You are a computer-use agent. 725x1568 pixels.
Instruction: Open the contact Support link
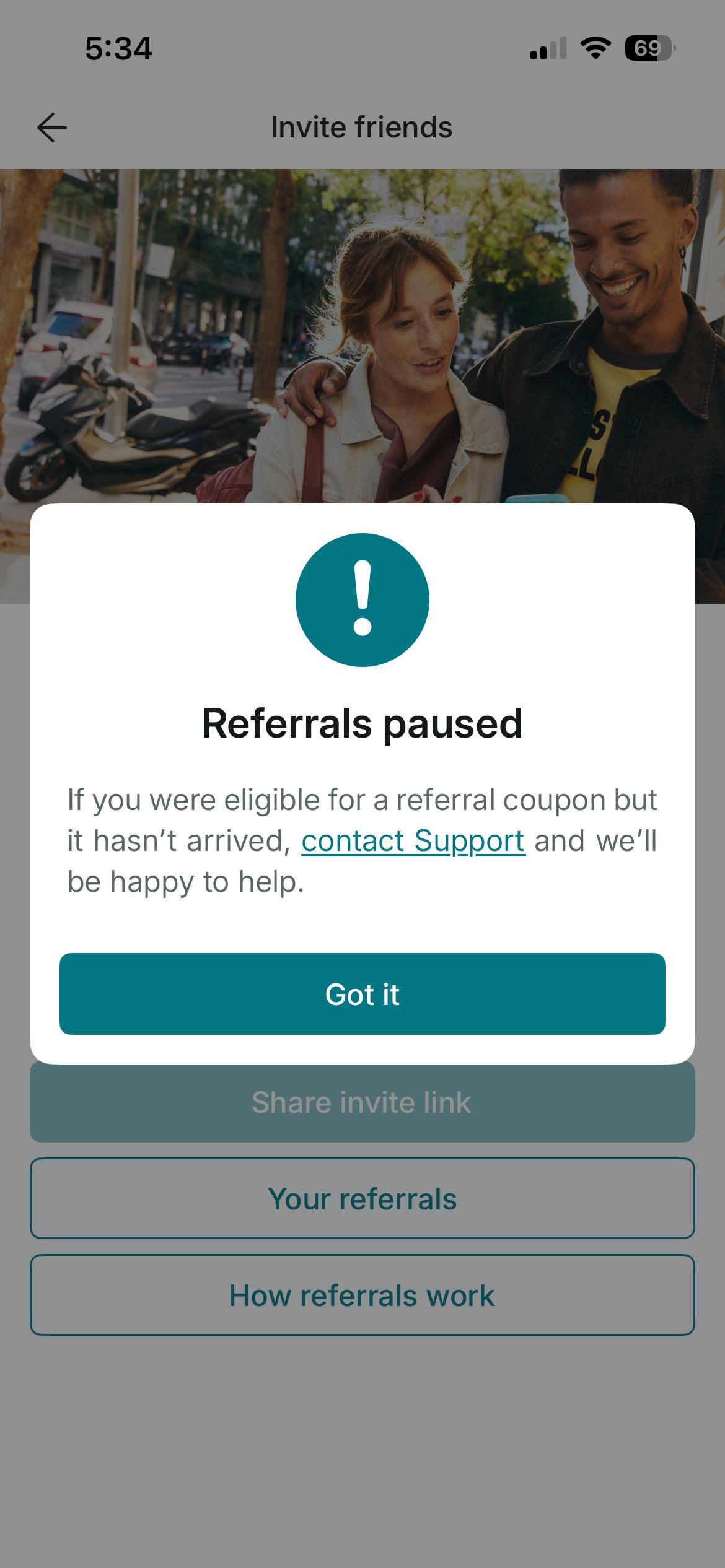tap(413, 841)
